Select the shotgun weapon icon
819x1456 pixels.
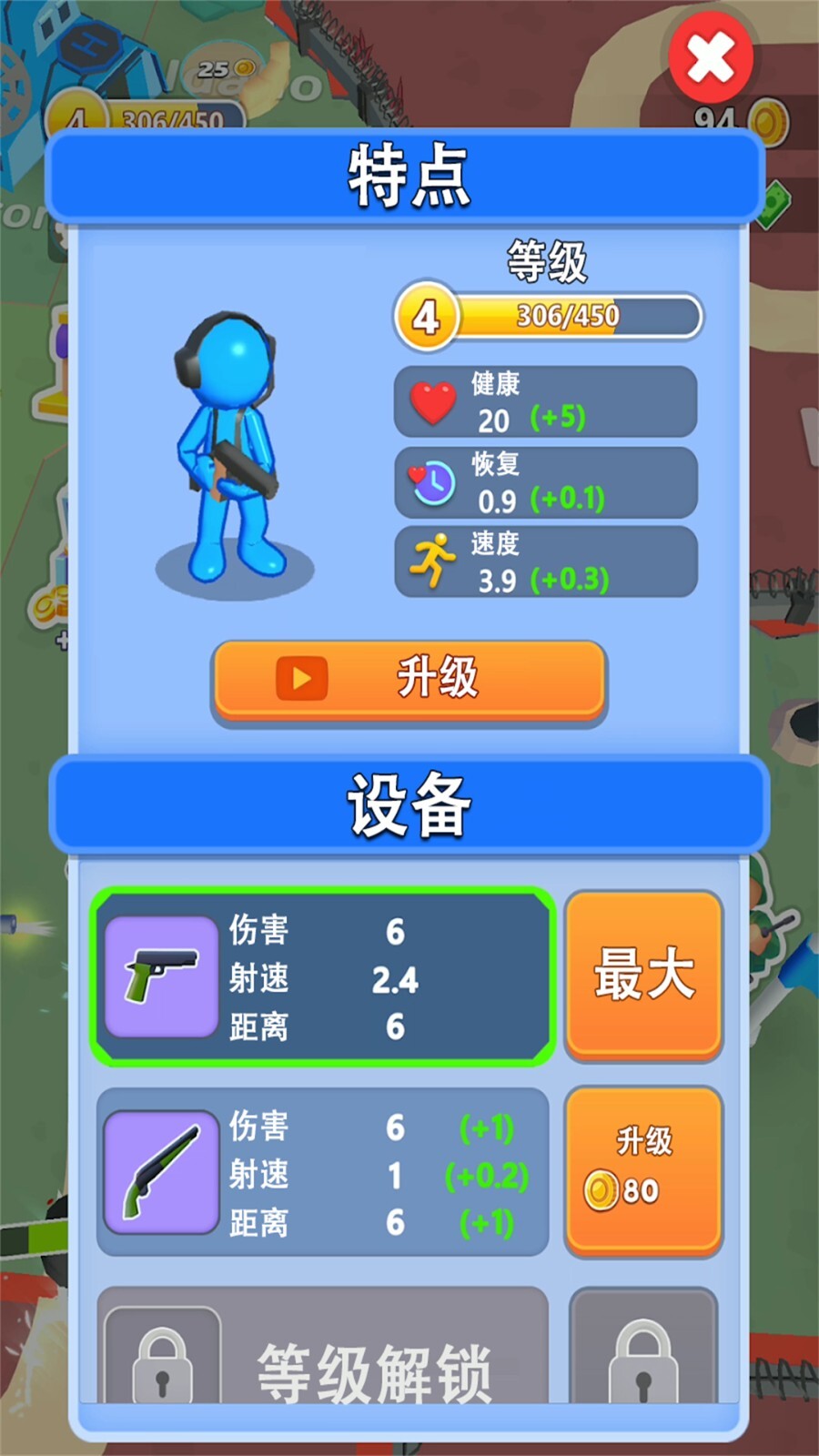159,1172
